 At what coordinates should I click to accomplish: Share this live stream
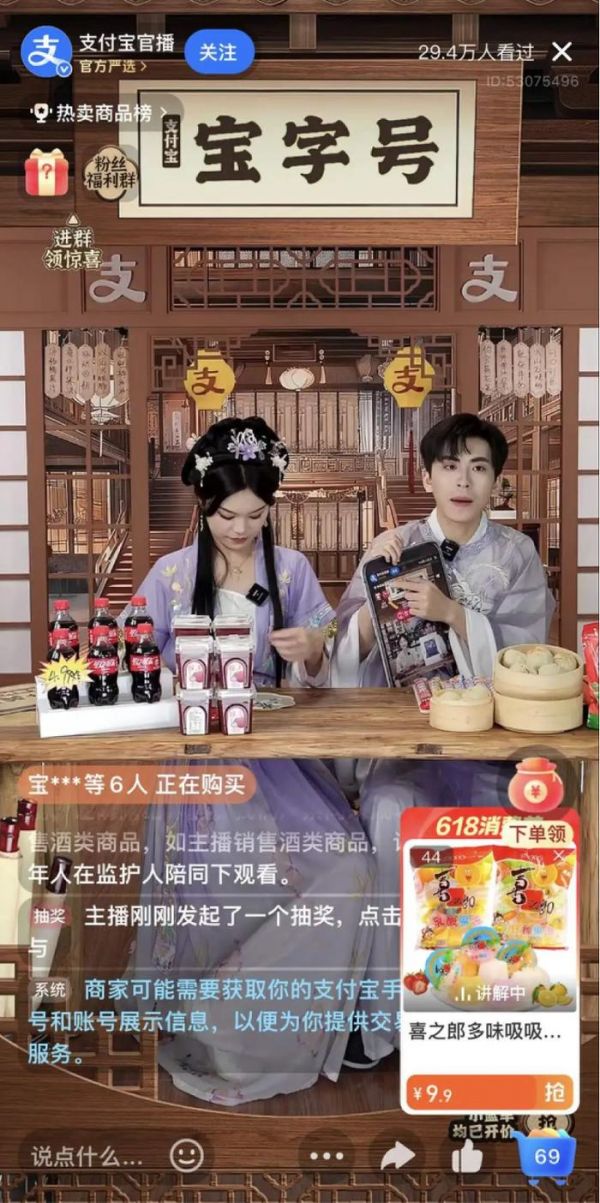click(x=397, y=1157)
